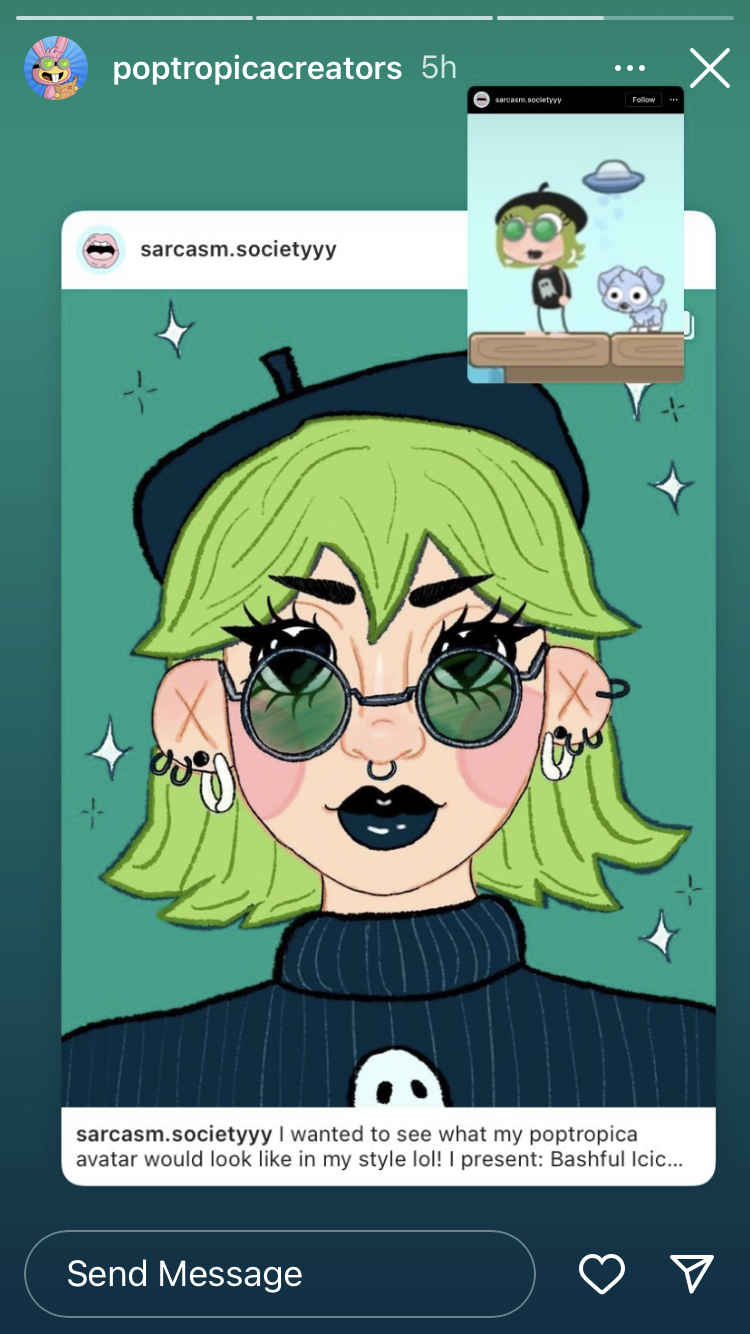Viewport: 750px width, 1334px height.
Task: Share this story via paper plane
Action: coord(692,1273)
